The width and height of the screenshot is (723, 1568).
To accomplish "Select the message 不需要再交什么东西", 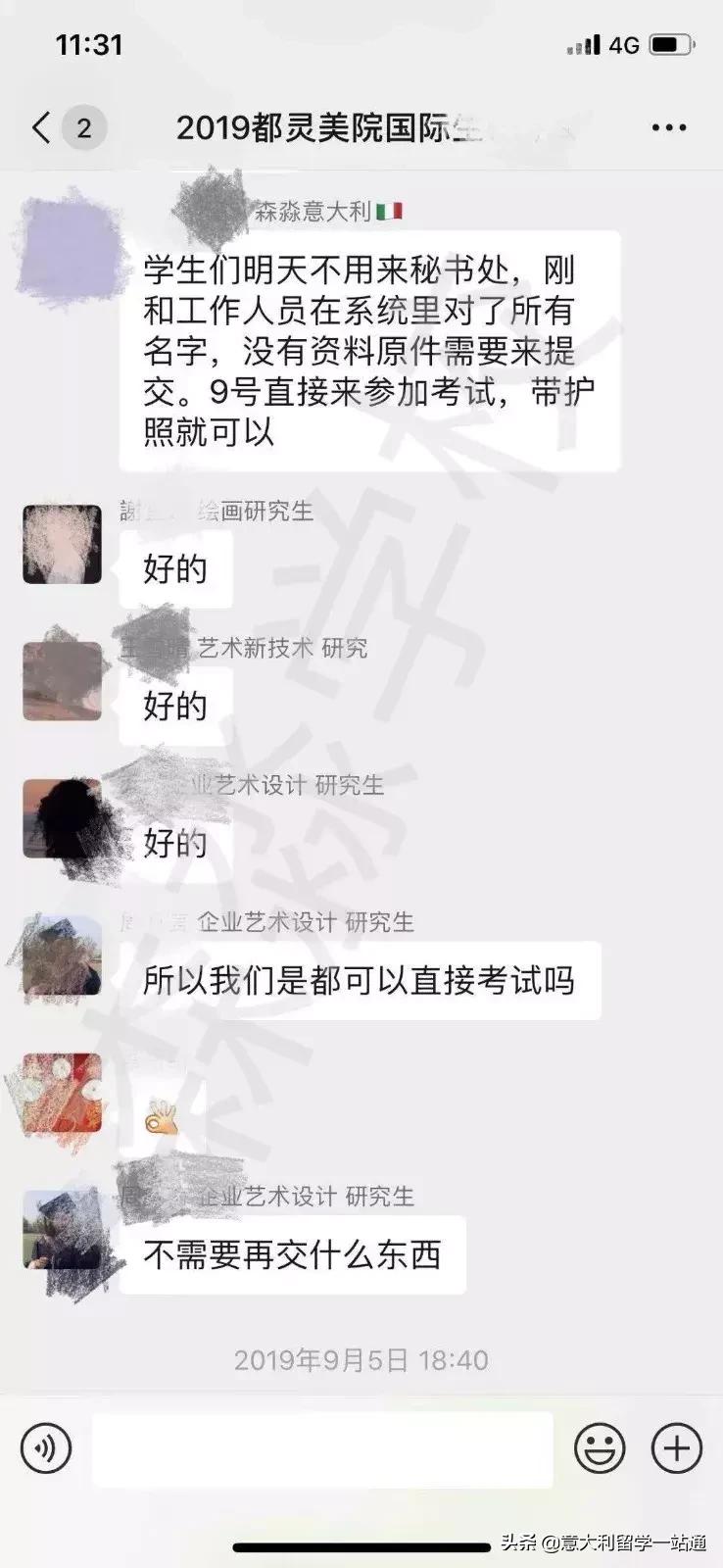I will [294, 1254].
